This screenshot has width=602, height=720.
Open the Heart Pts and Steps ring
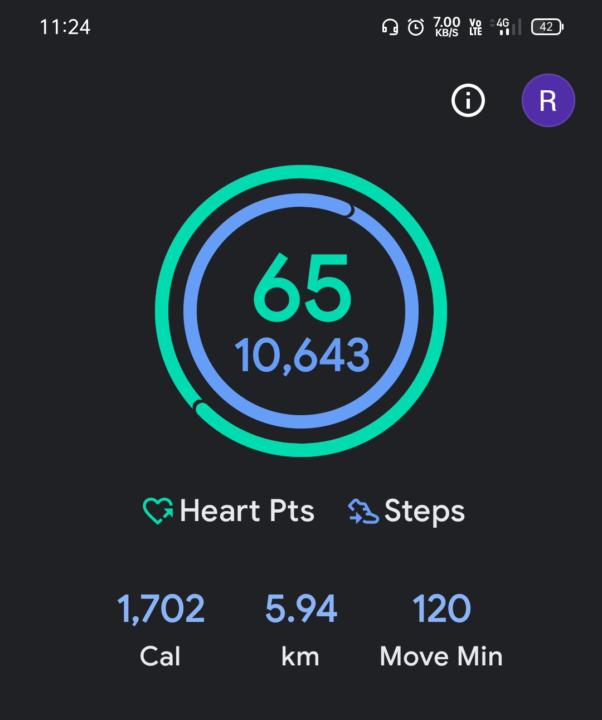[x=301, y=311]
